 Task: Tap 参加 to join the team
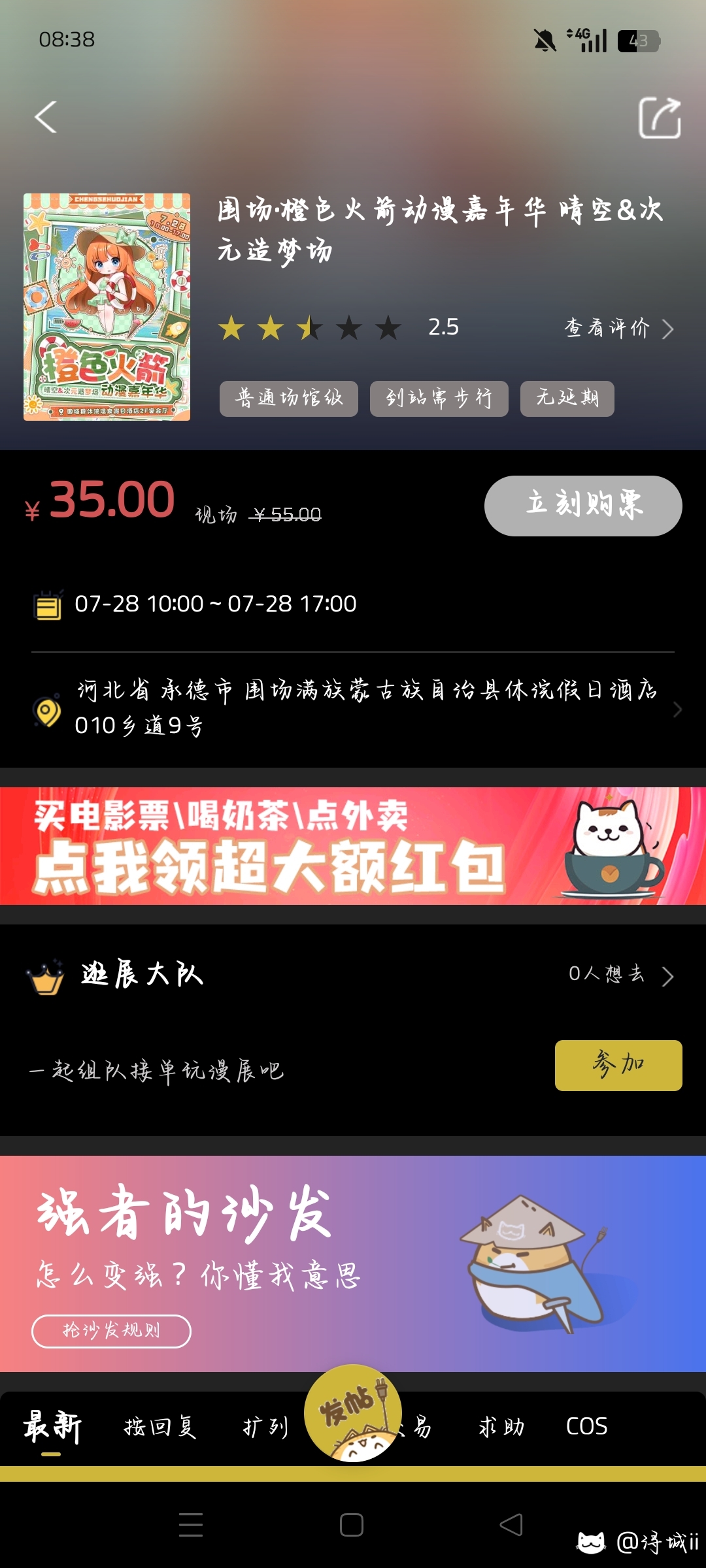coord(618,1065)
